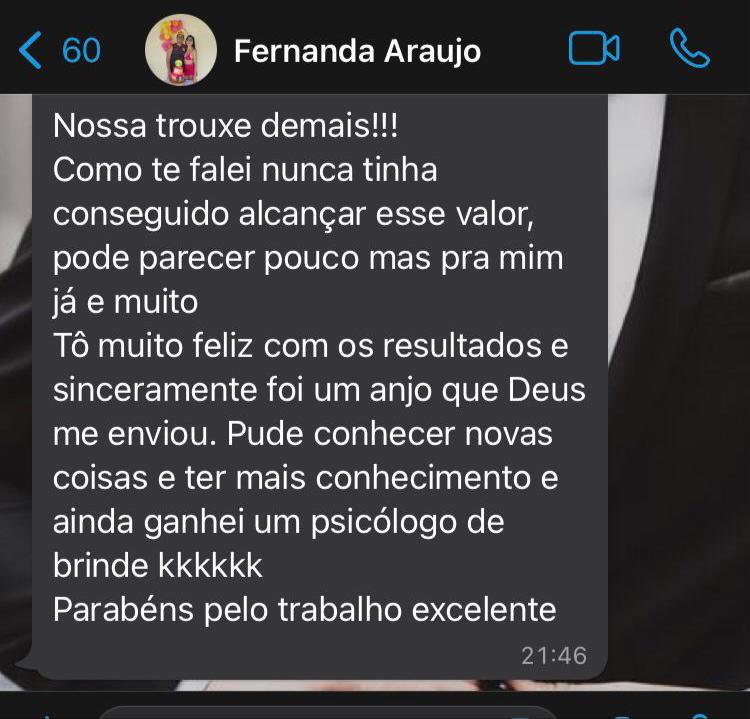Open Fernanda Araujo's profile picture
This screenshot has width=750, height=719.
point(181,50)
